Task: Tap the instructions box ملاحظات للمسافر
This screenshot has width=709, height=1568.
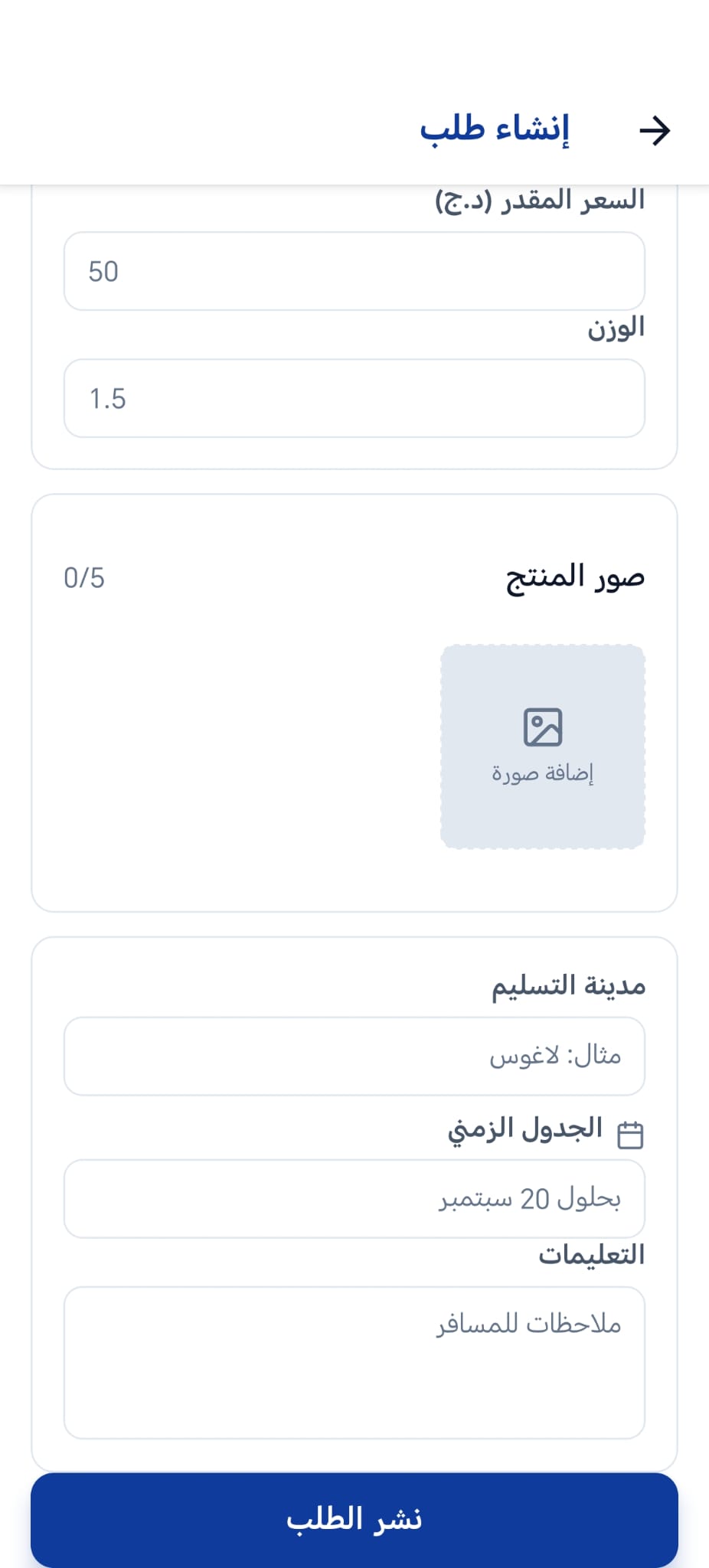Action: pos(354,1362)
